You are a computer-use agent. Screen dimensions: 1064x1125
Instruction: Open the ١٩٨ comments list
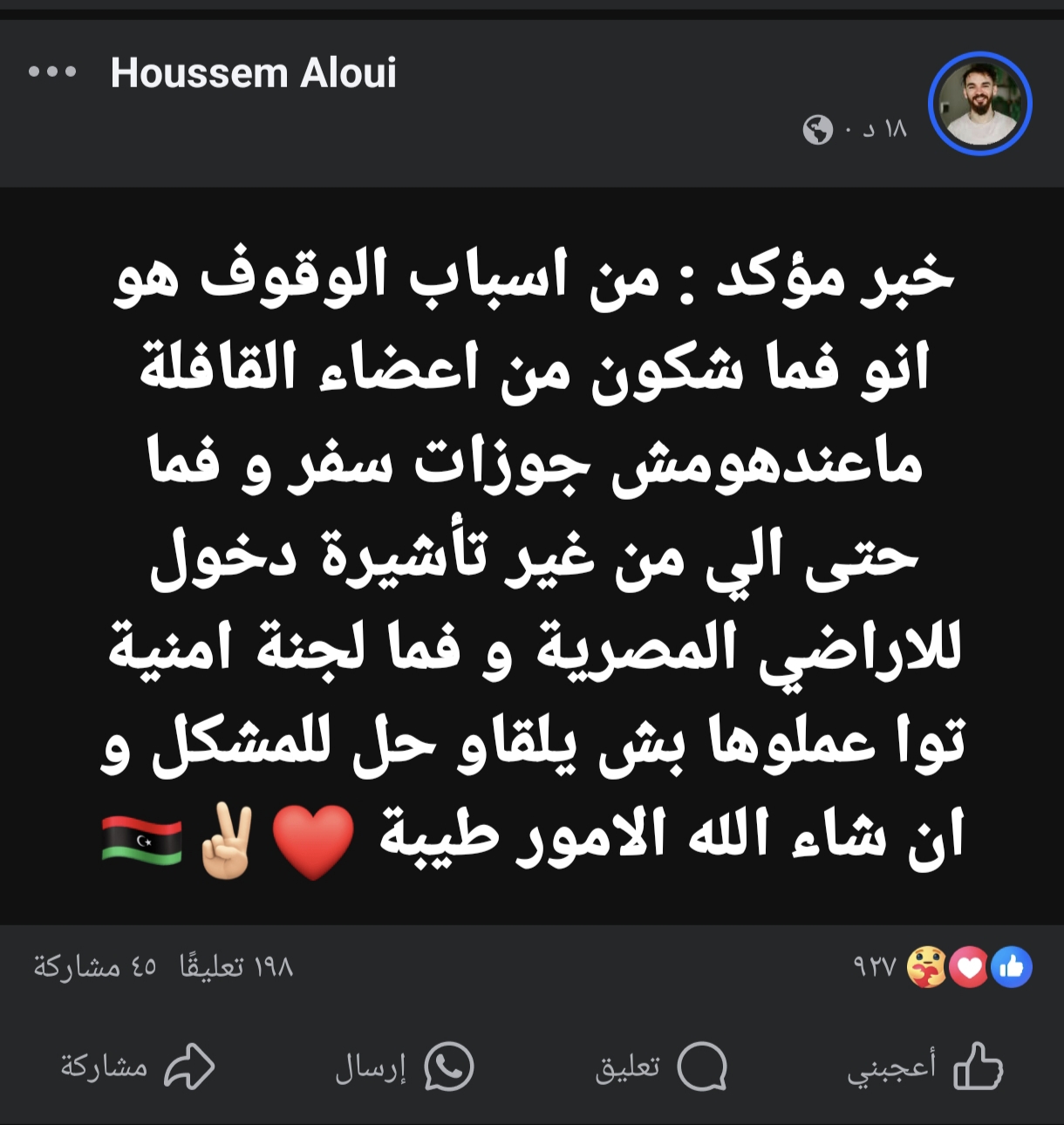coord(236,966)
